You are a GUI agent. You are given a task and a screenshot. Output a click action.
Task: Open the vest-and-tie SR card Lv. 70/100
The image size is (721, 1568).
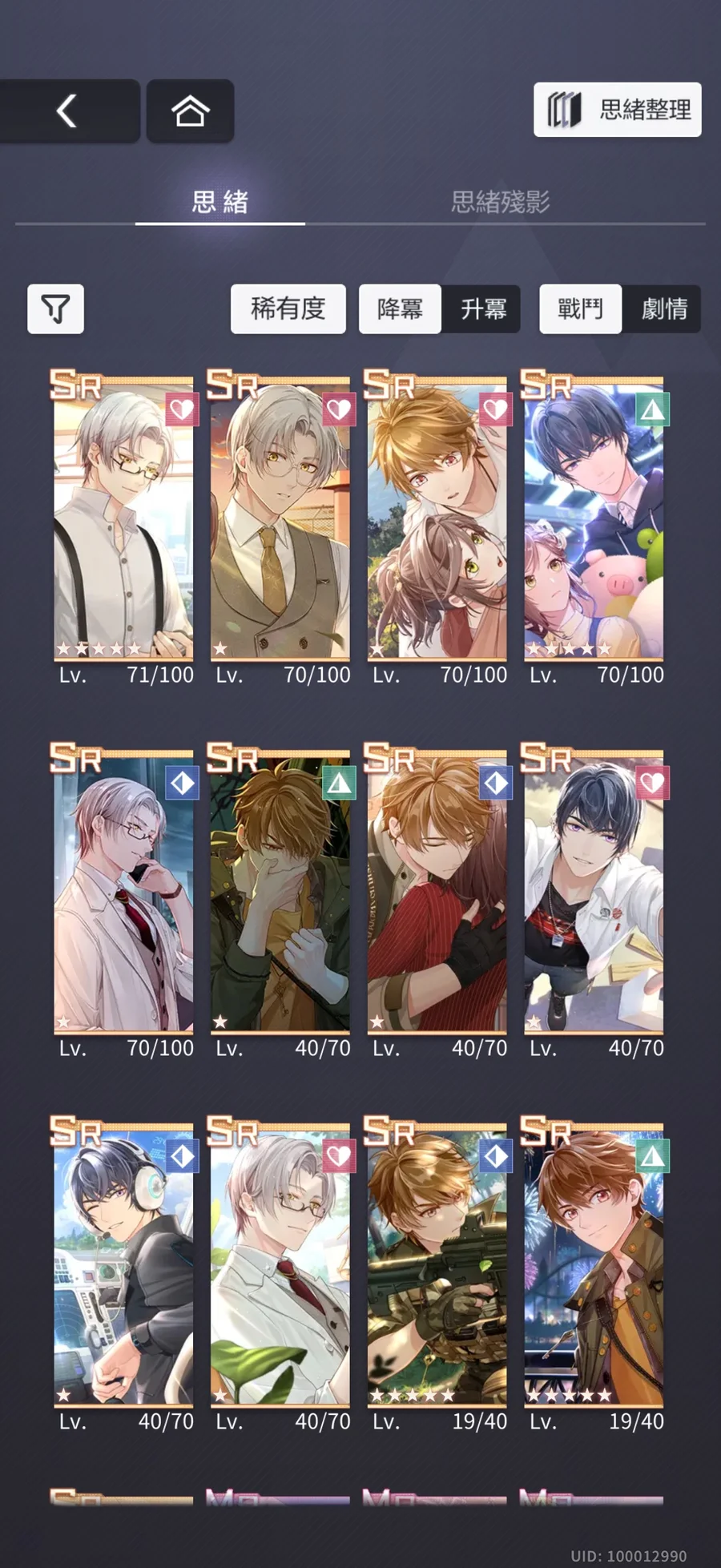(280, 521)
